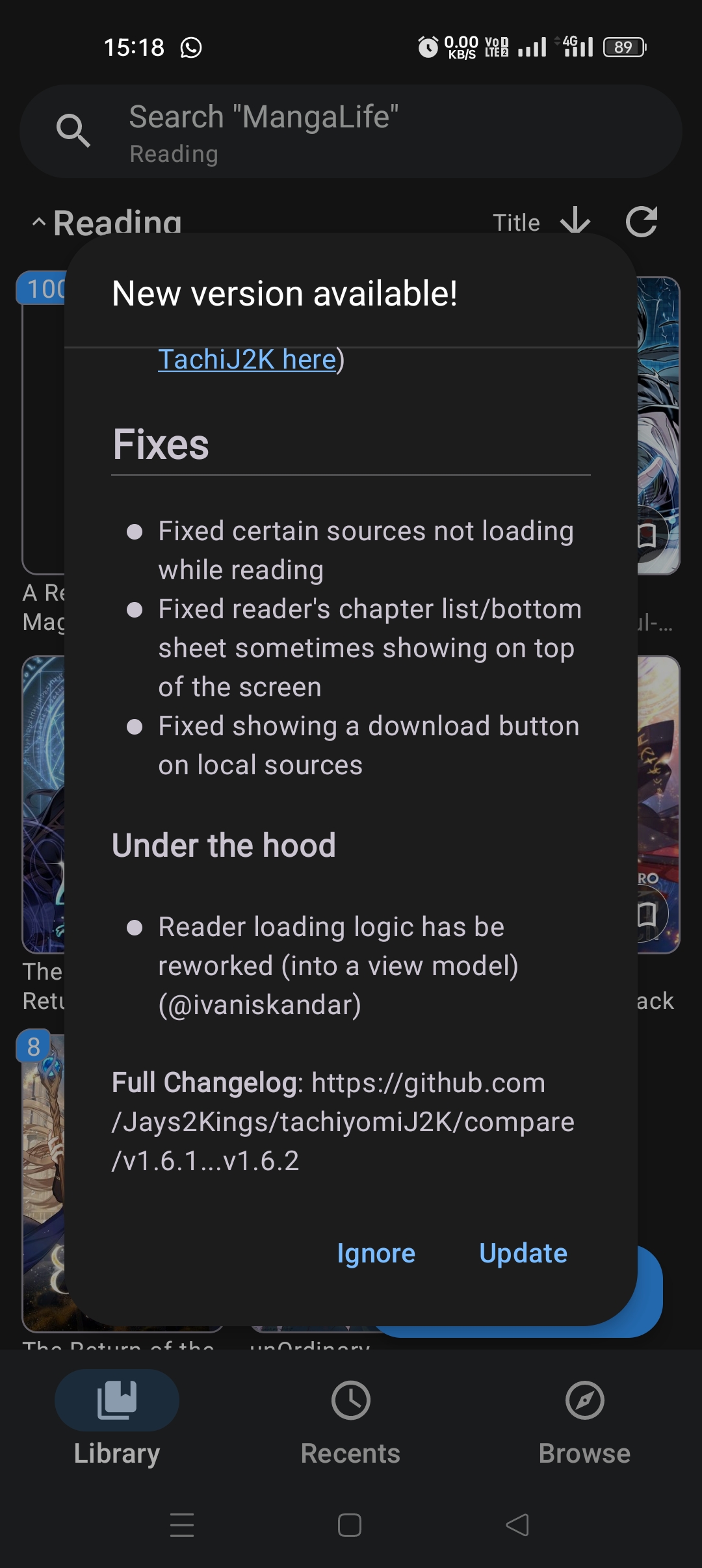Refresh the library with the refresh icon
This screenshot has width=702, height=1568.
click(x=643, y=222)
